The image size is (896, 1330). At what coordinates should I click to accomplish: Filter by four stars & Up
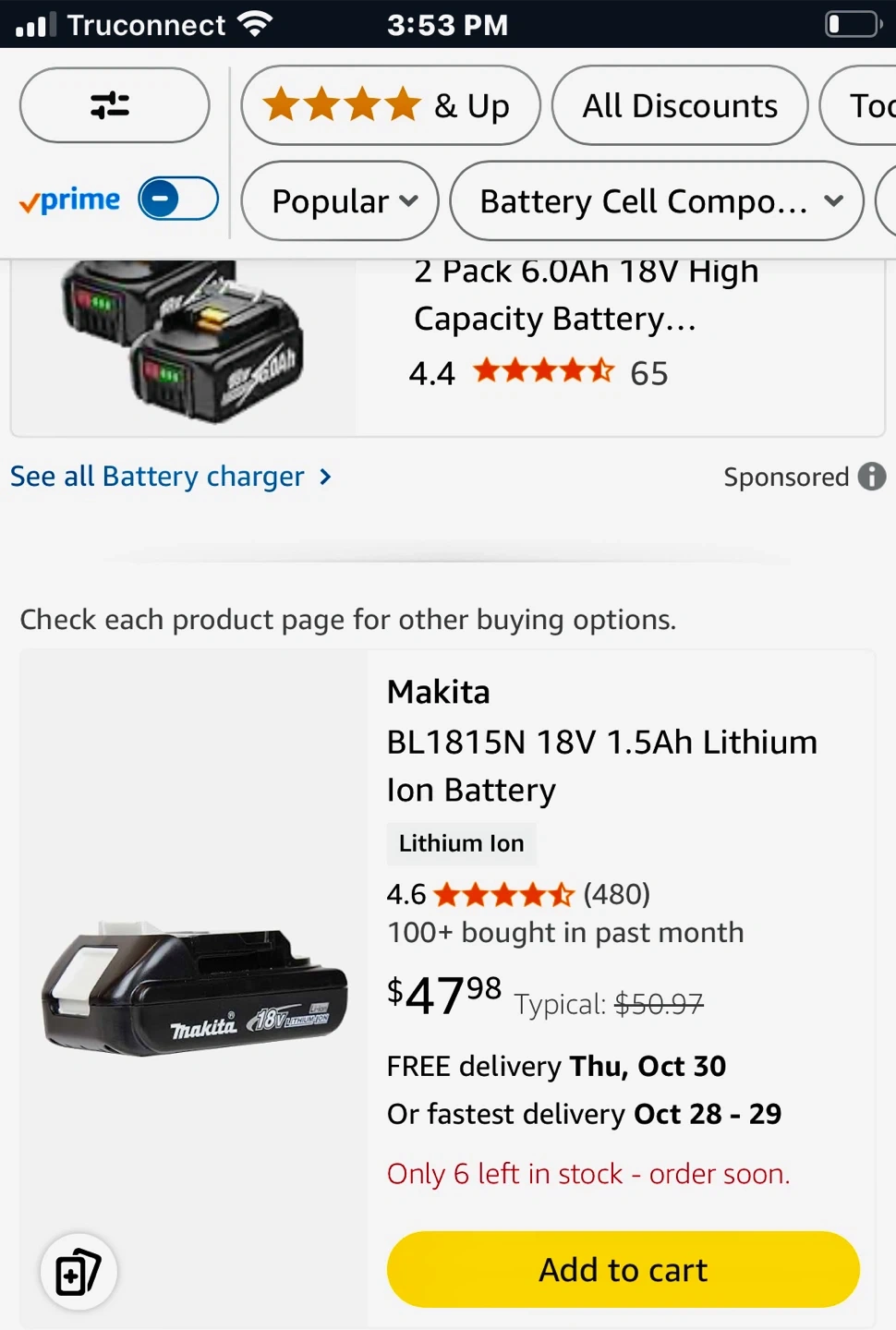click(390, 105)
